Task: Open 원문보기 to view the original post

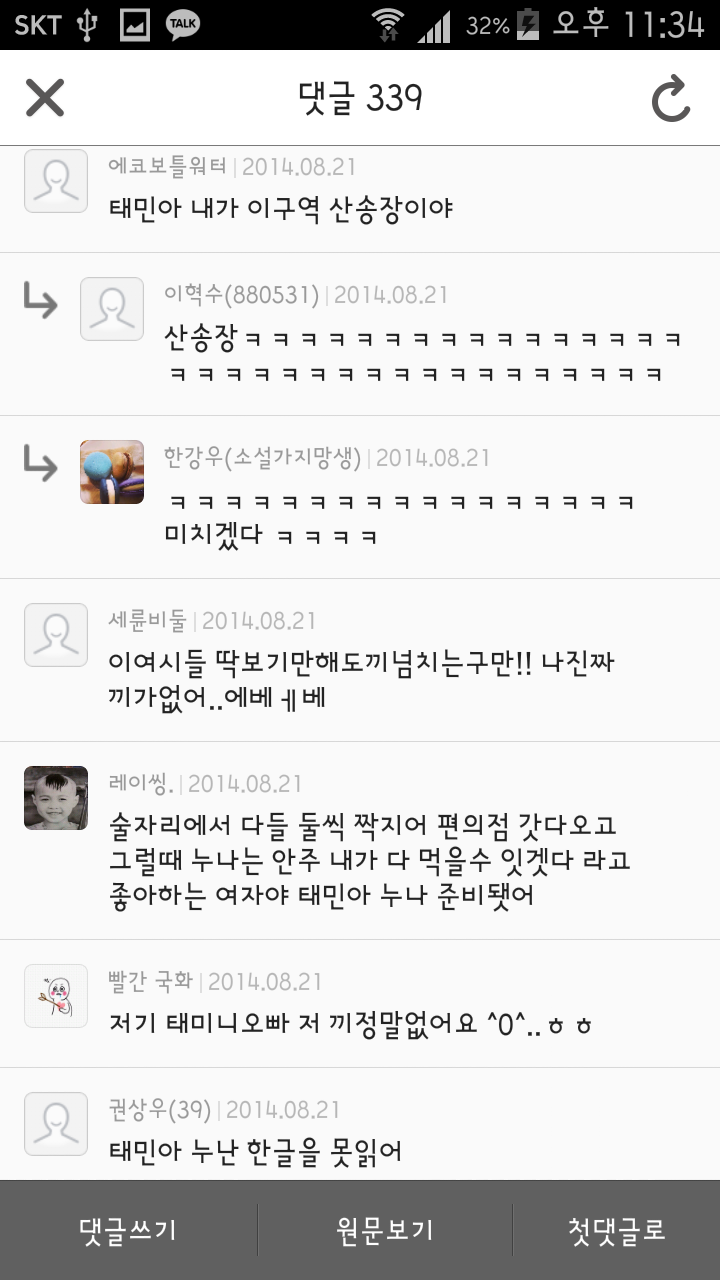Action: (x=385, y=1230)
